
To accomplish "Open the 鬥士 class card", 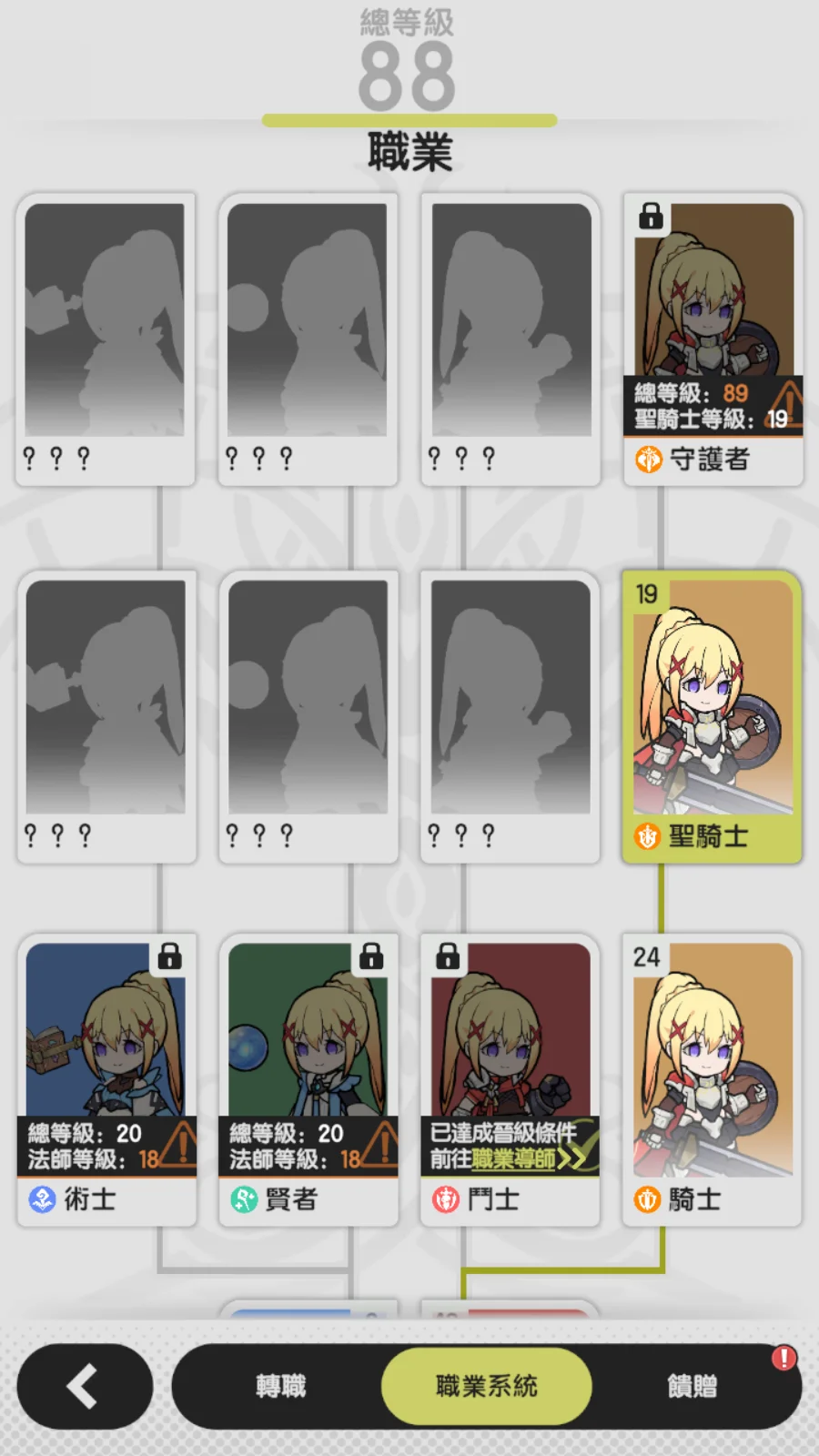I will (x=510, y=1080).
